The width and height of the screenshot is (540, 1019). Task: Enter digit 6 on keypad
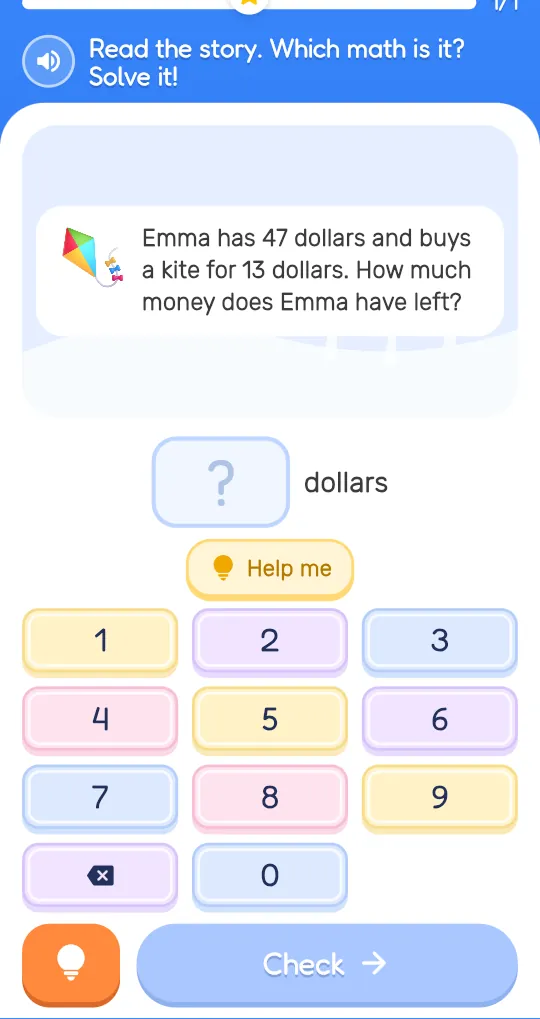pyautogui.click(x=439, y=719)
